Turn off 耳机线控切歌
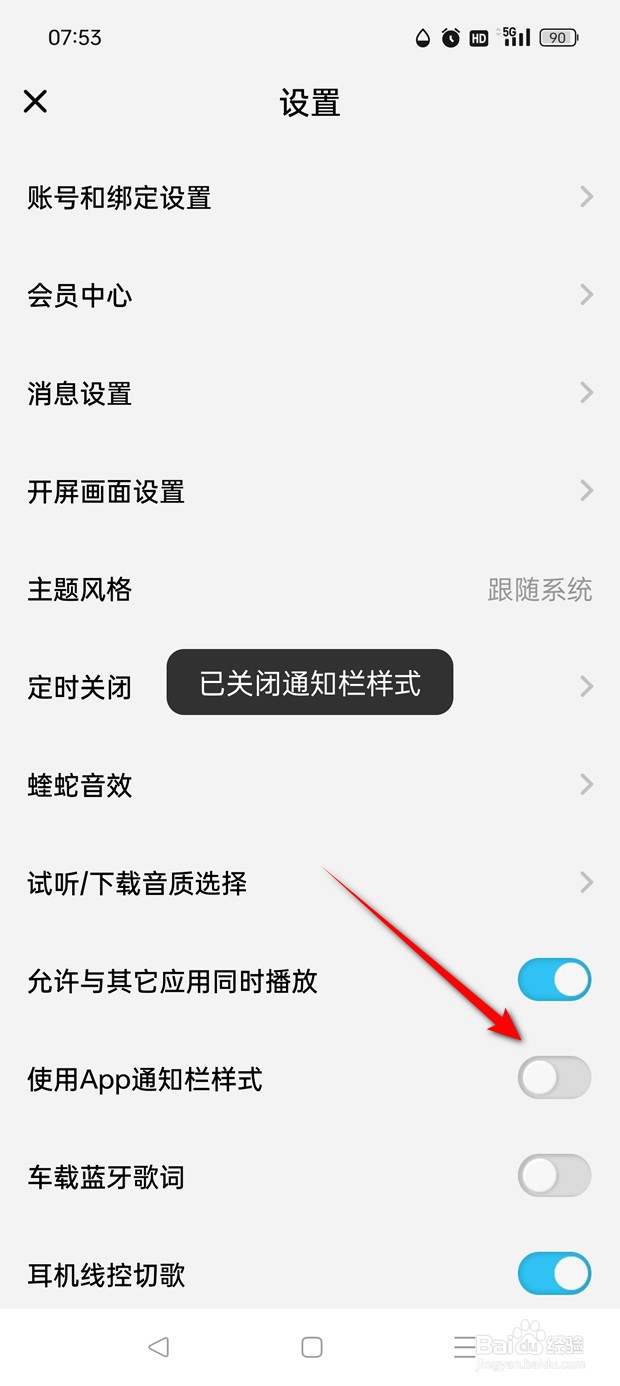Screen dimensions: 620x1386 tap(554, 1275)
